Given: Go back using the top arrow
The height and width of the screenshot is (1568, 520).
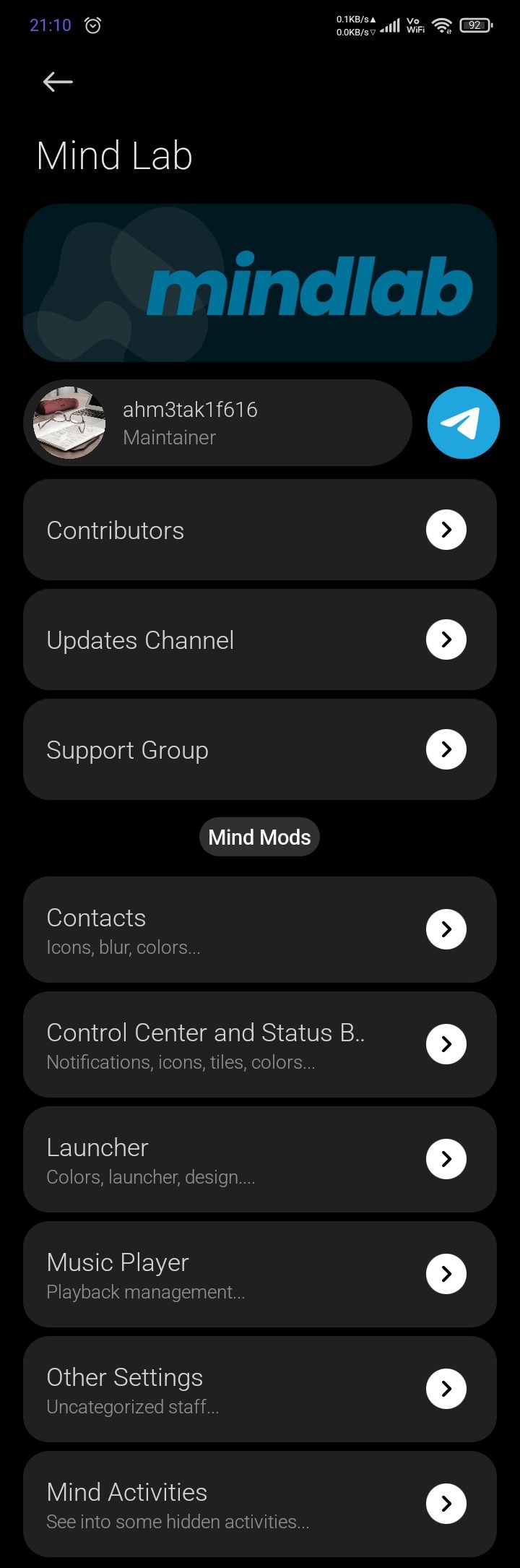Looking at the screenshot, I should tap(58, 82).
